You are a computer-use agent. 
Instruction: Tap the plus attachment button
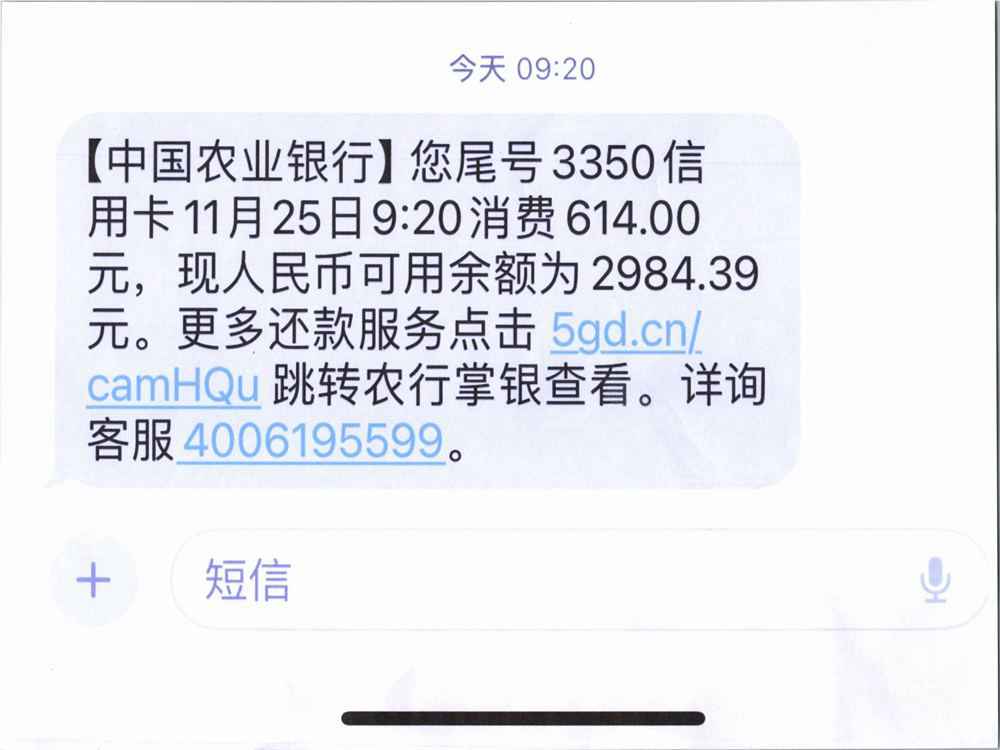(x=94, y=579)
